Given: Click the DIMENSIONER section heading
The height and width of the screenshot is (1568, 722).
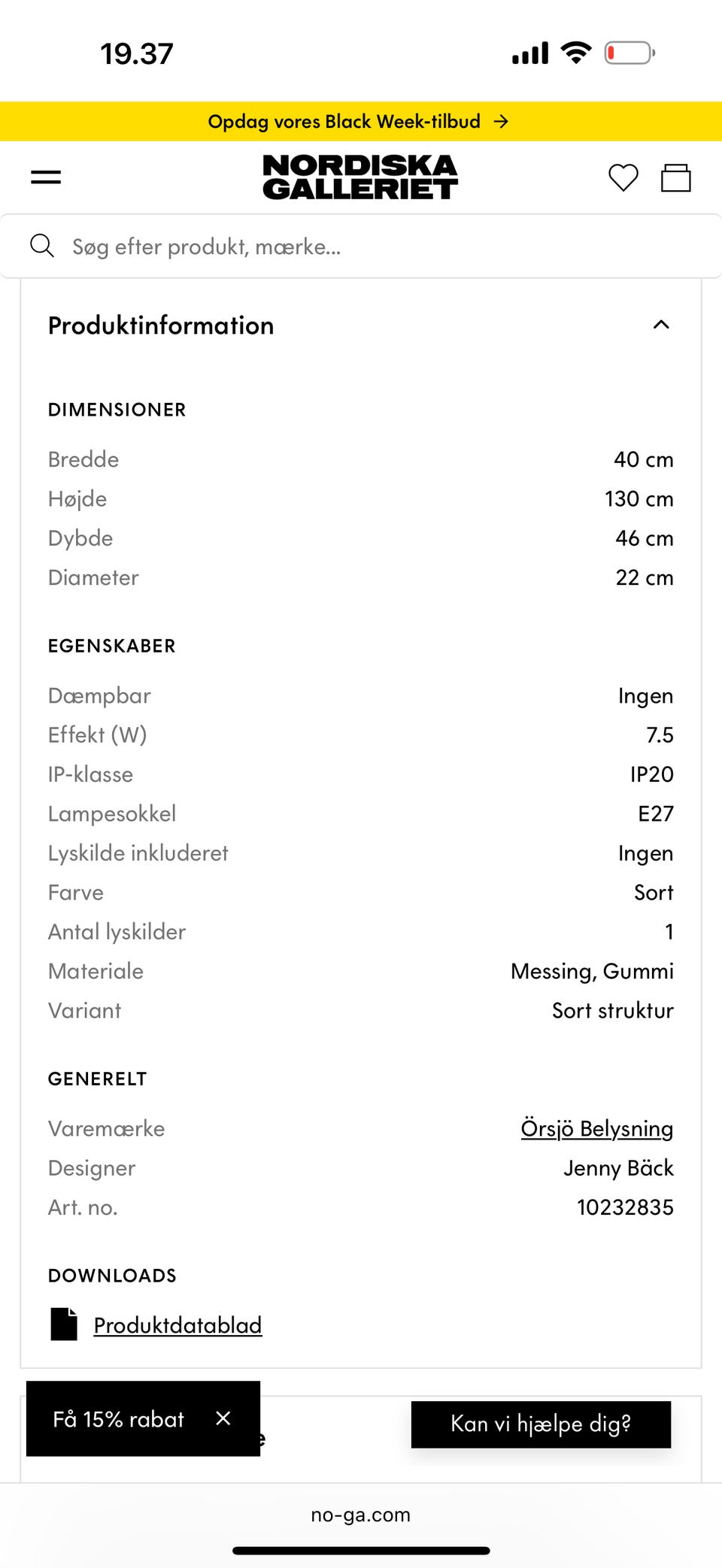Looking at the screenshot, I should (117, 409).
